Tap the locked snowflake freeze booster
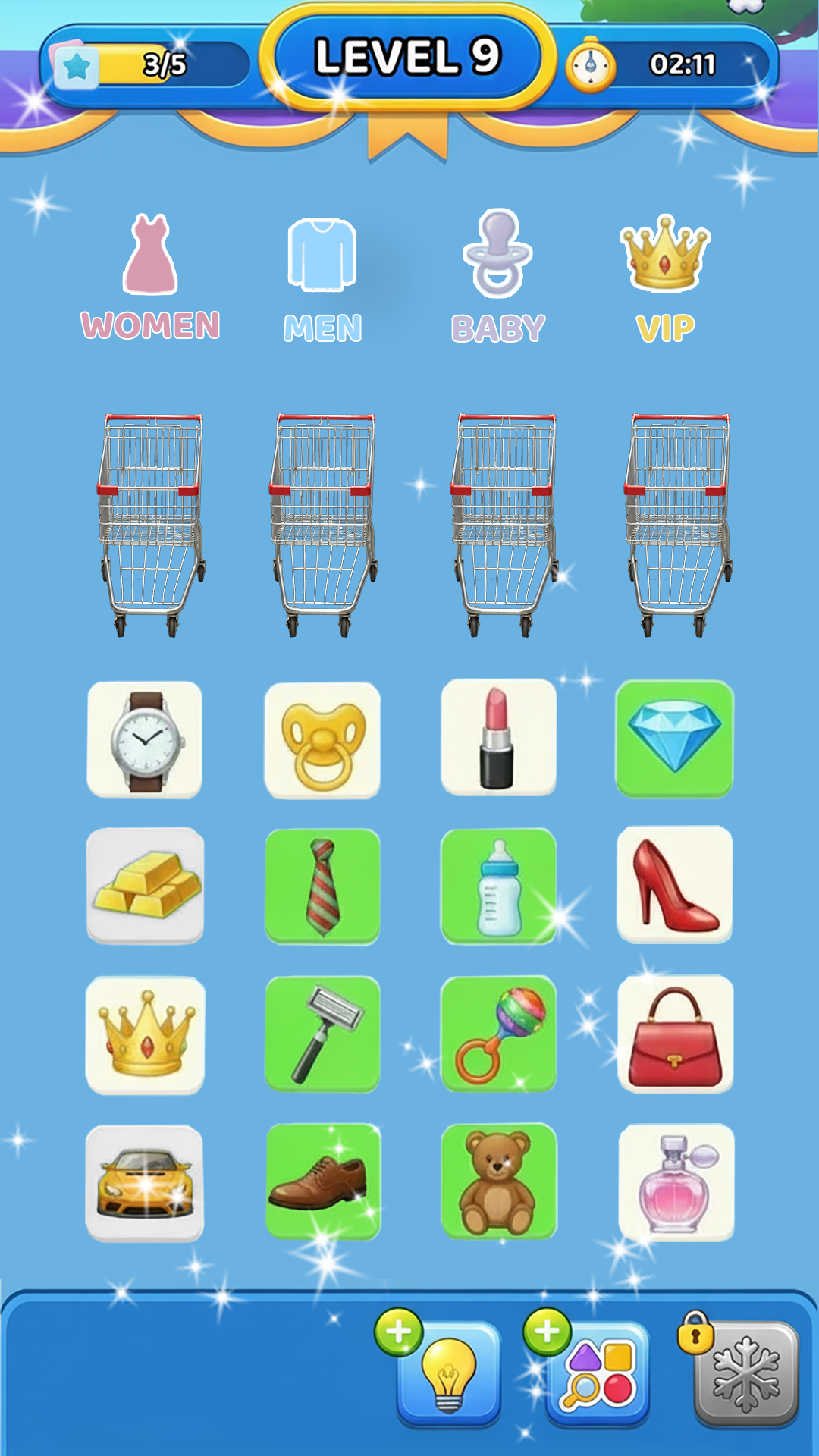Screen dimensions: 819x1456 tap(746, 1373)
